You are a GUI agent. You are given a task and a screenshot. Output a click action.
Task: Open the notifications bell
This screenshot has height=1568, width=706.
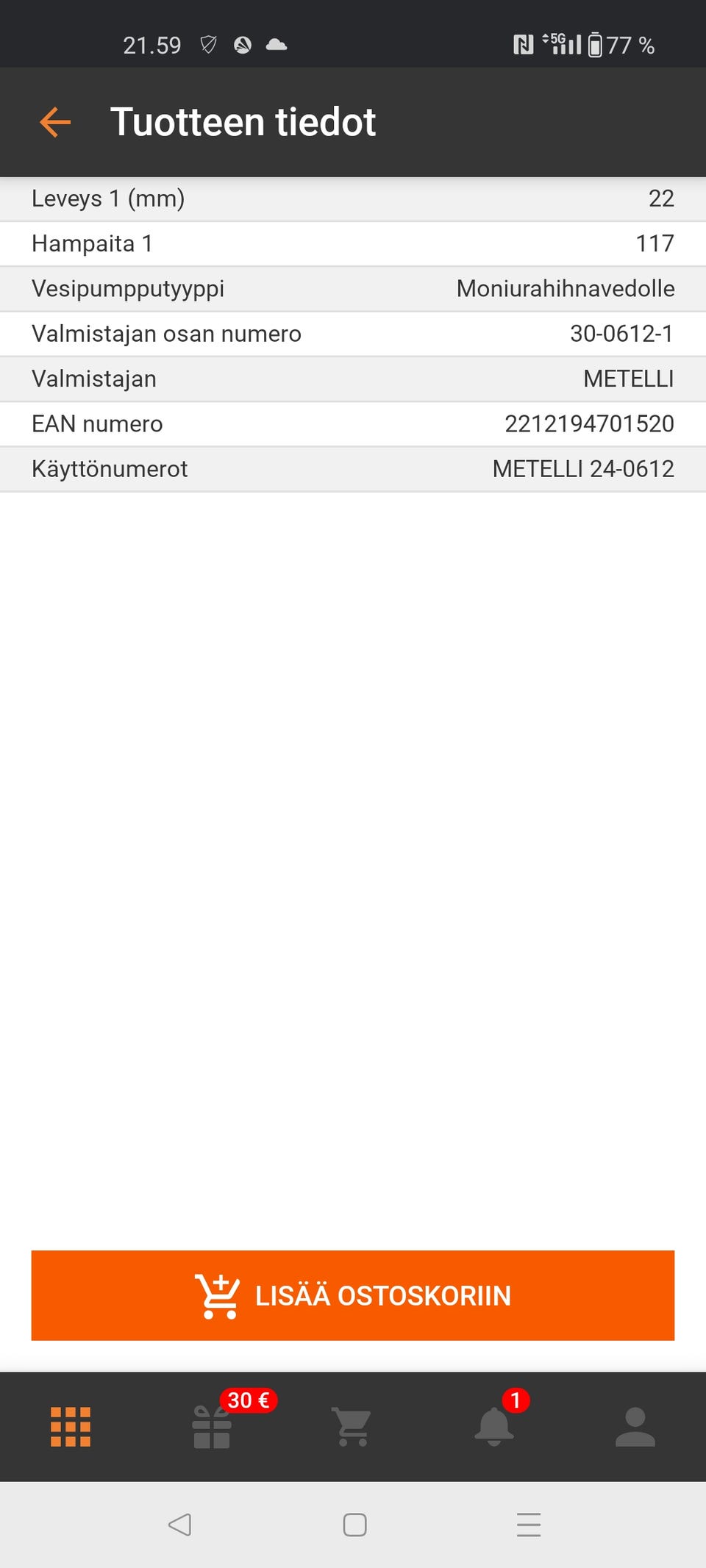[494, 1427]
